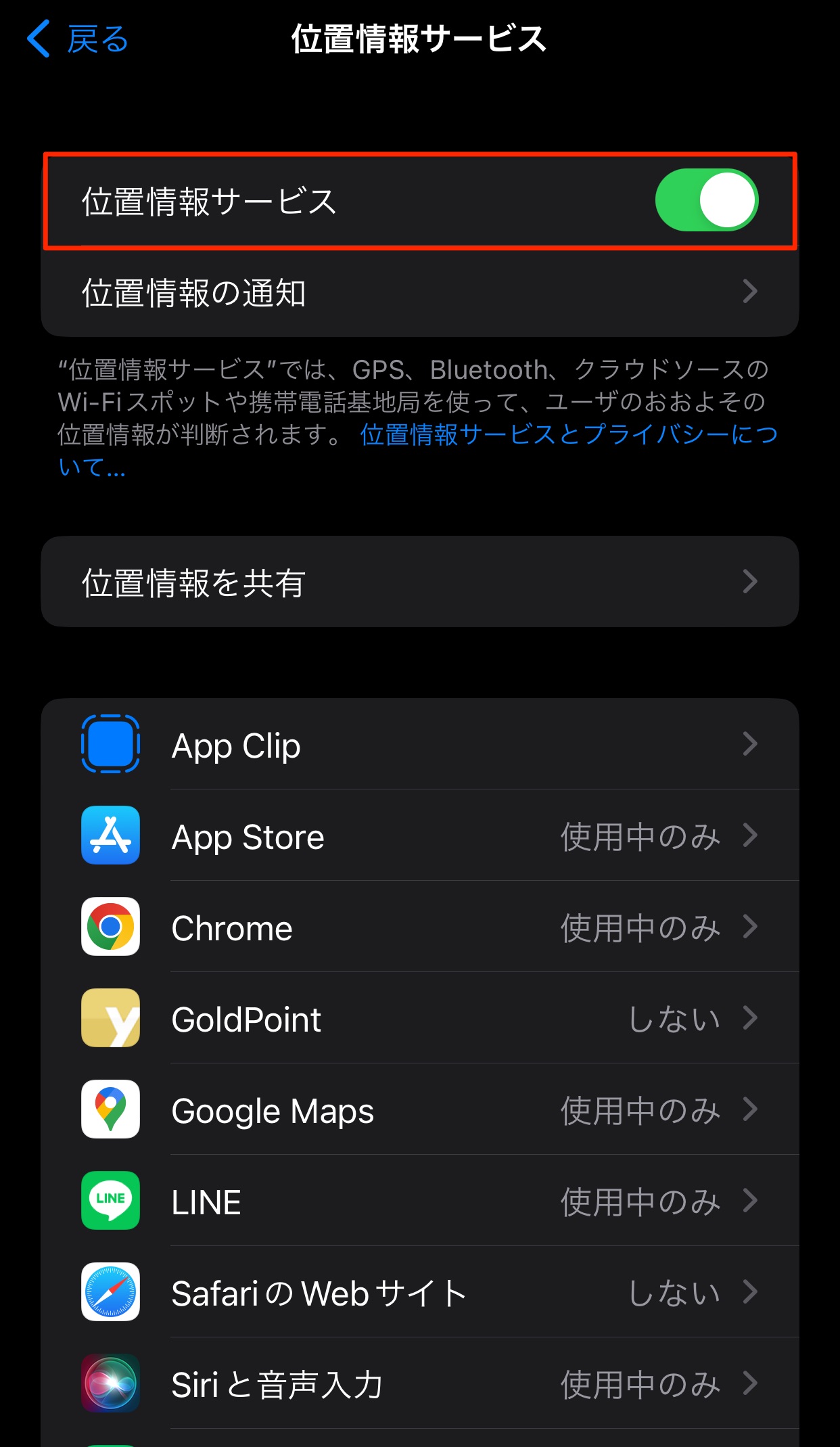Go back with the 戻る button
The height and width of the screenshot is (1447, 840).
click(x=78, y=39)
